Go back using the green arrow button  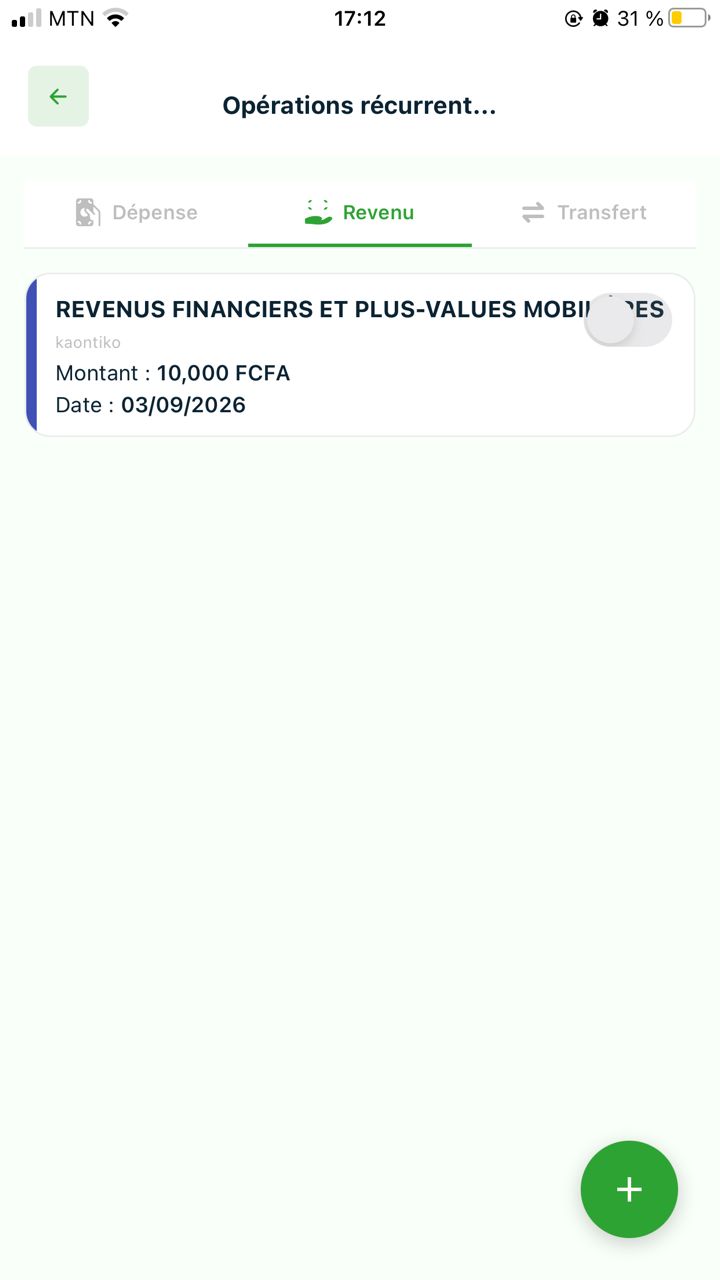58,96
